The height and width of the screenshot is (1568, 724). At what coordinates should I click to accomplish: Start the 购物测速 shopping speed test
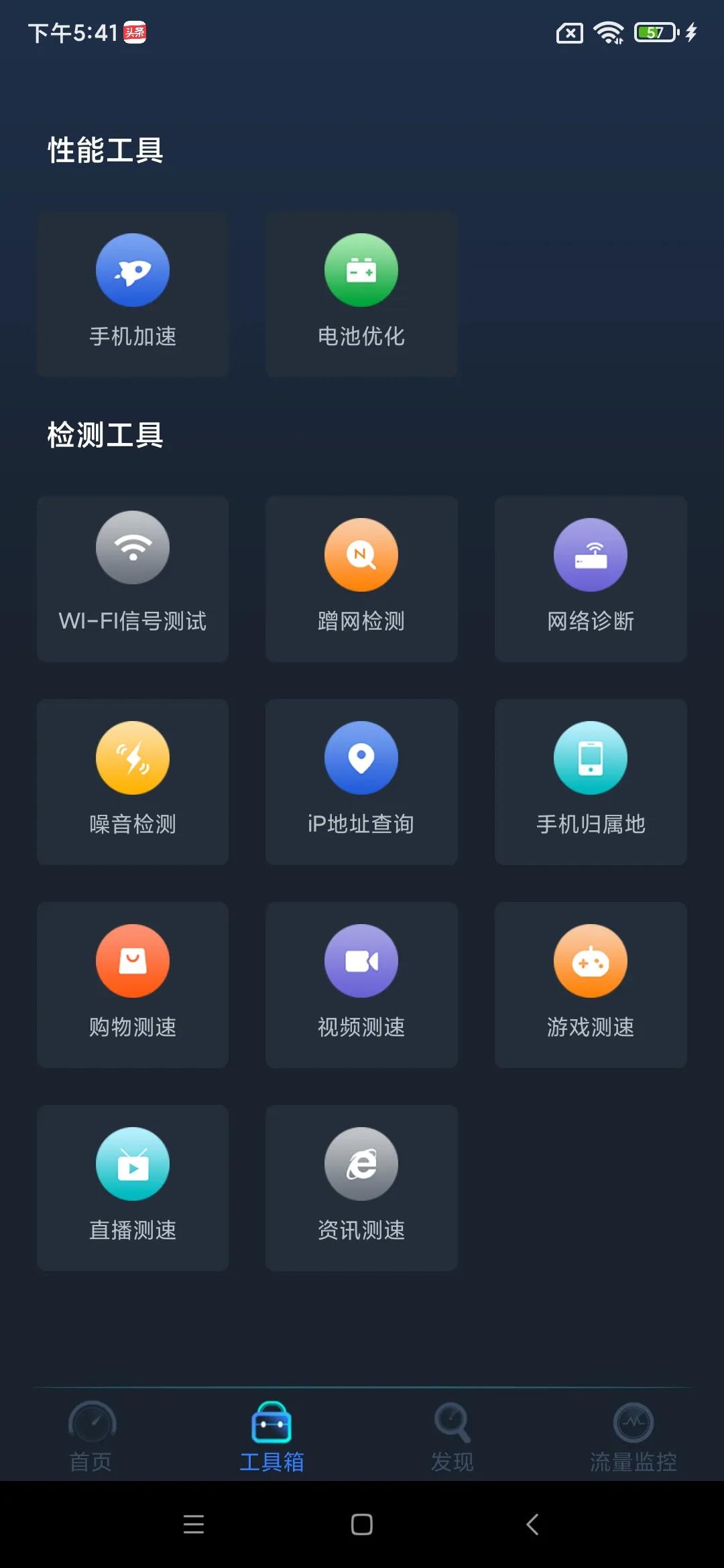tap(132, 985)
